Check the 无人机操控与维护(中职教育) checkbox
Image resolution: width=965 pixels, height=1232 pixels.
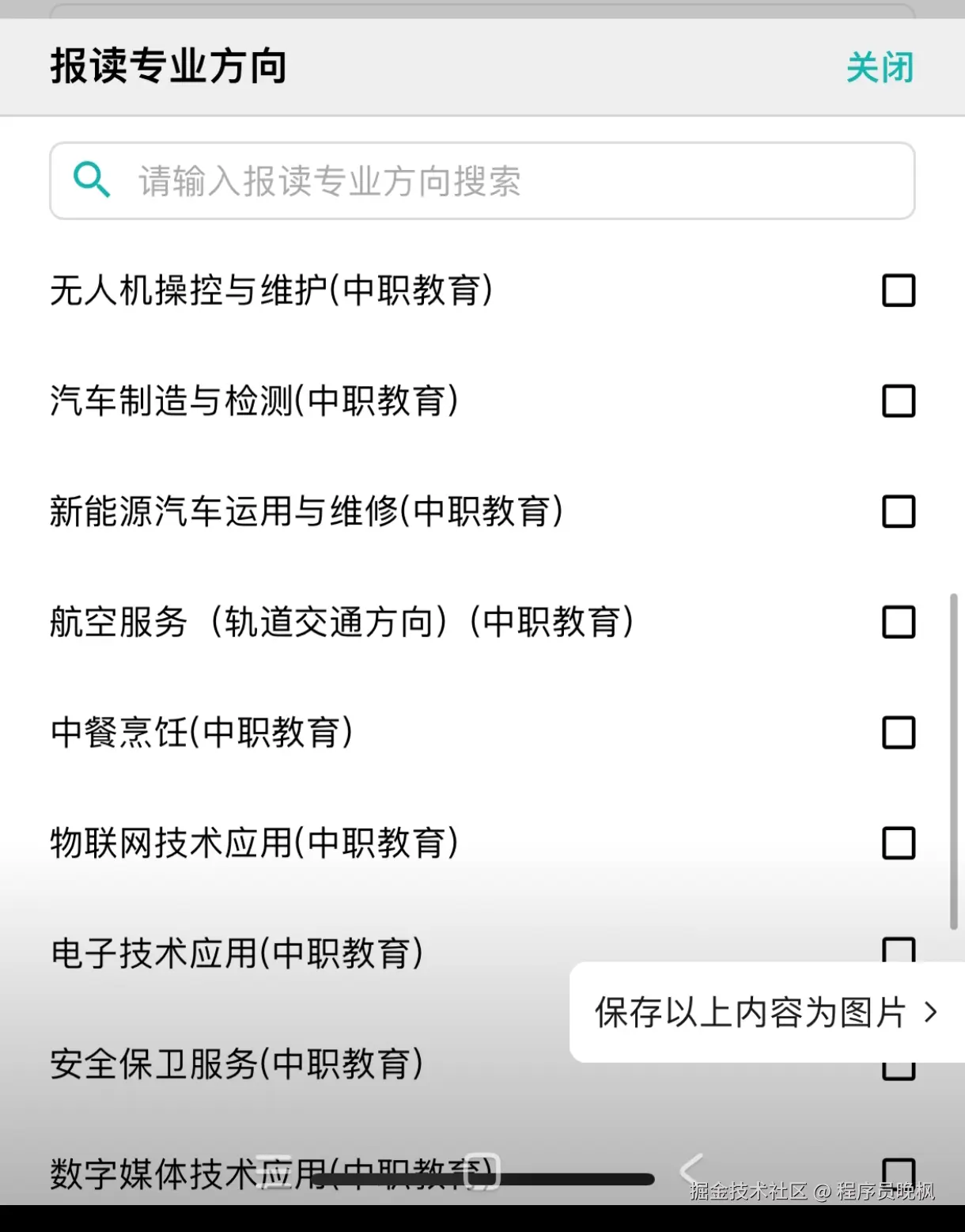tap(898, 290)
